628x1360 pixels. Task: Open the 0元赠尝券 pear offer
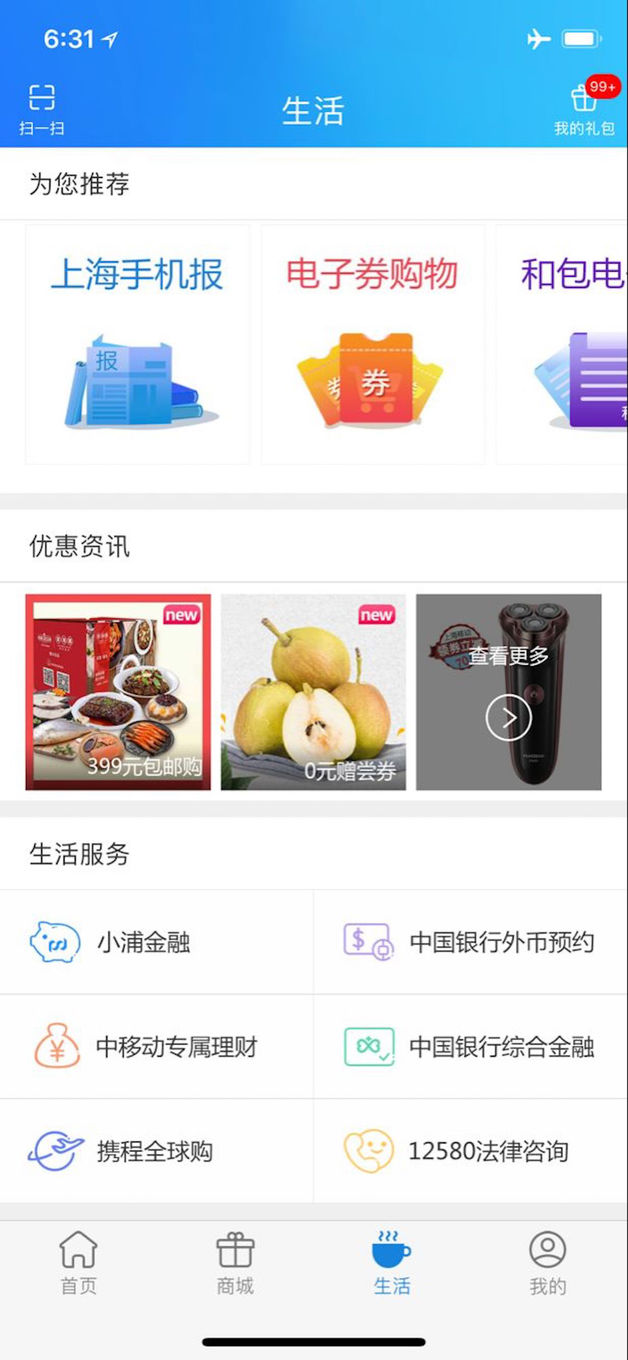coord(313,692)
